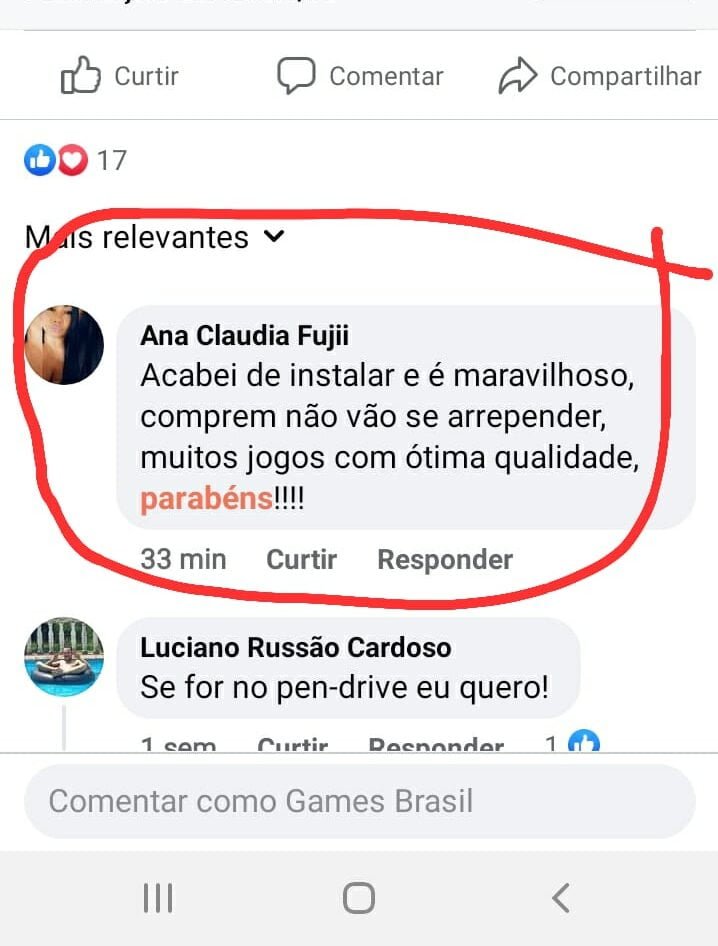Open Ana Claudia Fujii's profile name
Screen dimensions: 718x946
pyautogui.click(x=244, y=335)
